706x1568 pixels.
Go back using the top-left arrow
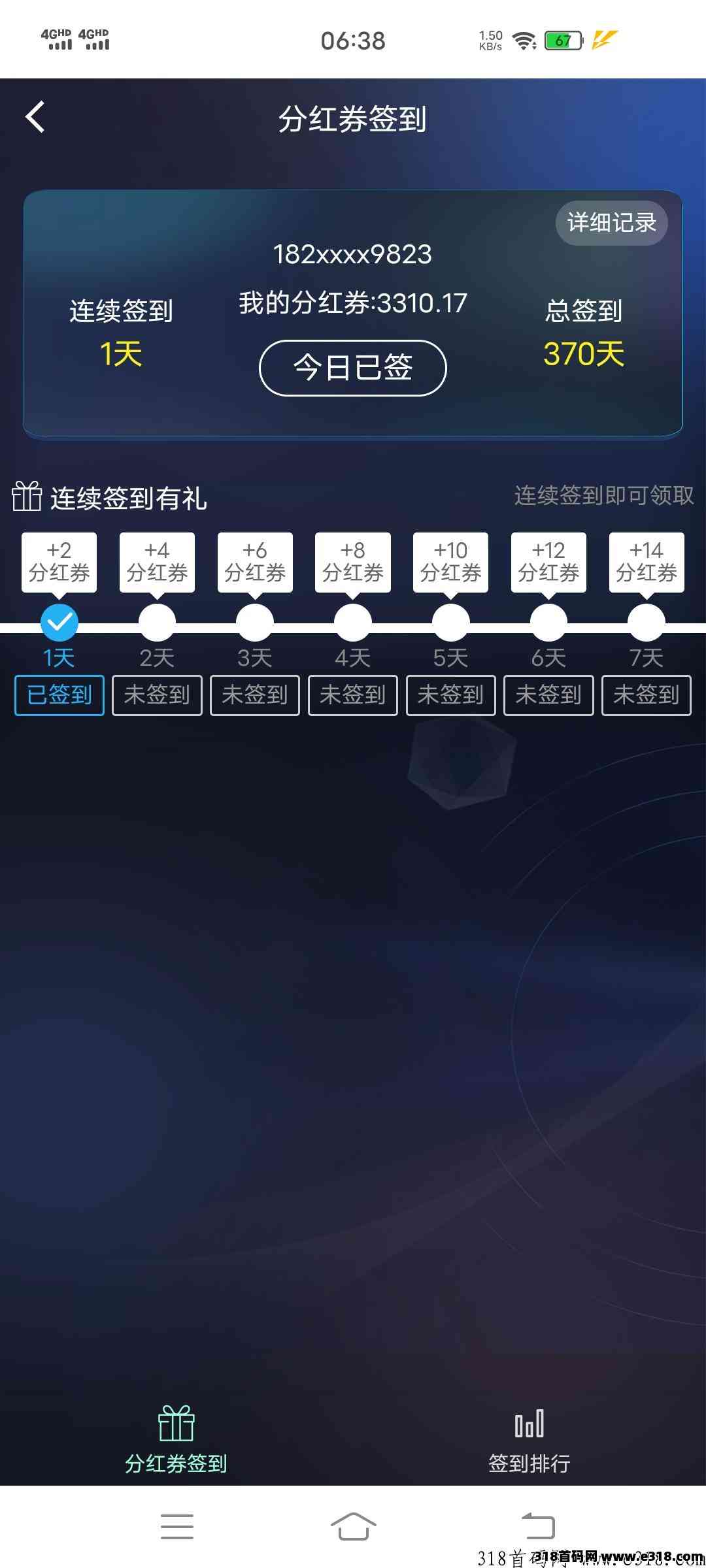(x=35, y=118)
